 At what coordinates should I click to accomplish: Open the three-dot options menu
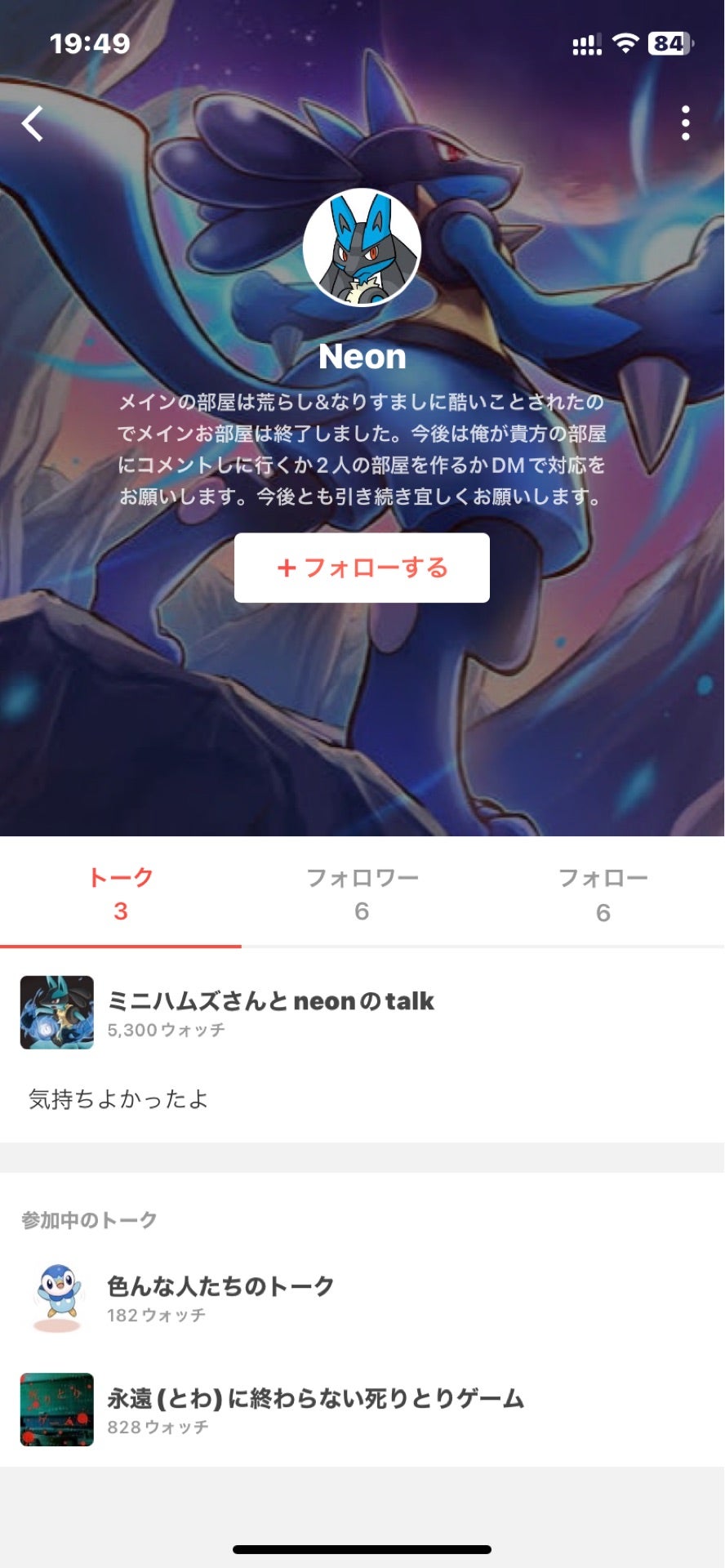click(x=684, y=124)
